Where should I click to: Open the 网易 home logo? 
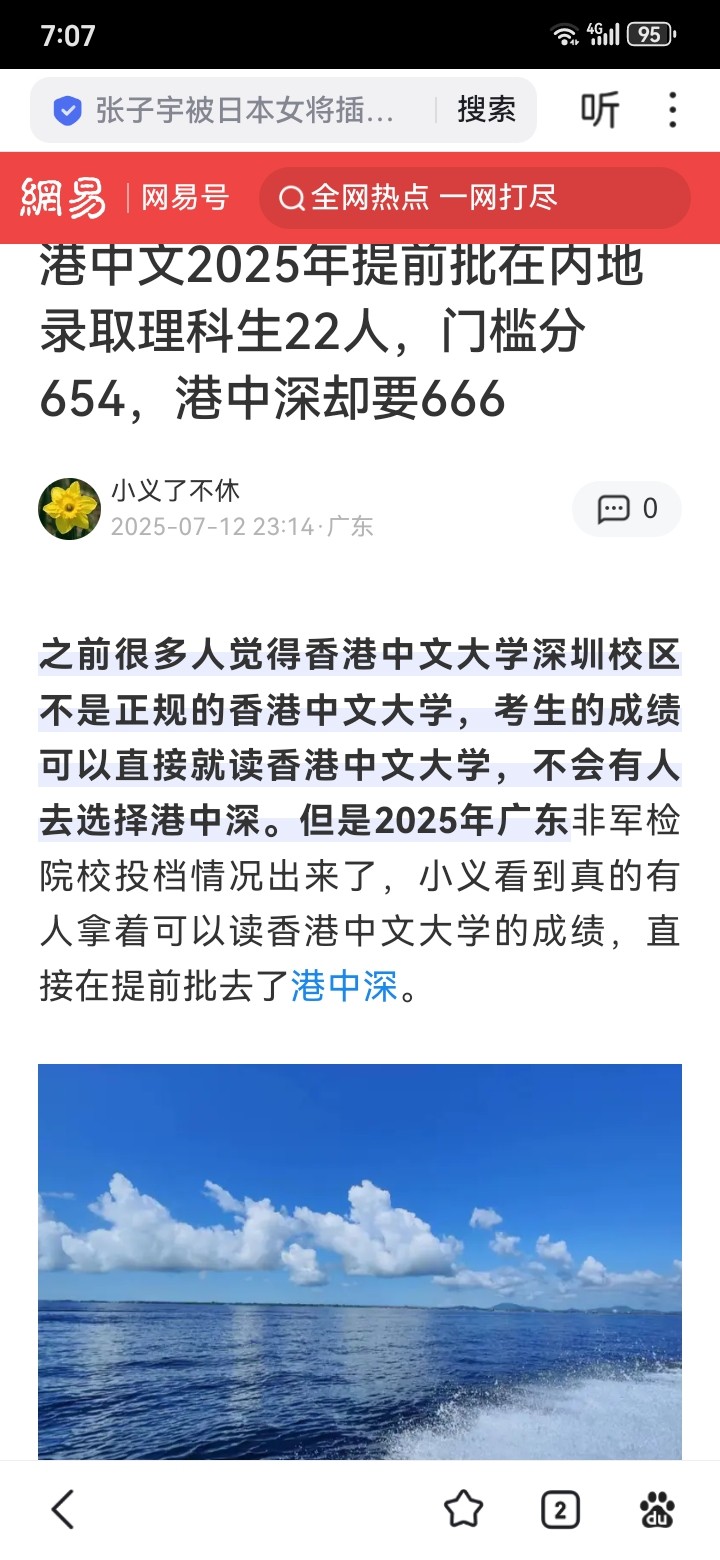tap(63, 198)
